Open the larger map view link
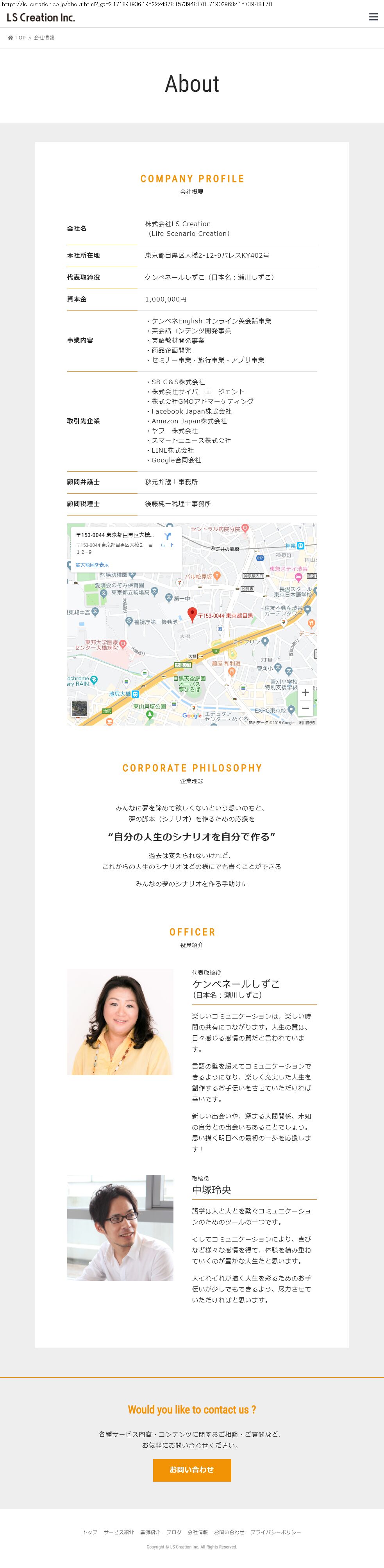Screen dimensions: 384x1568 pyautogui.click(x=92, y=565)
